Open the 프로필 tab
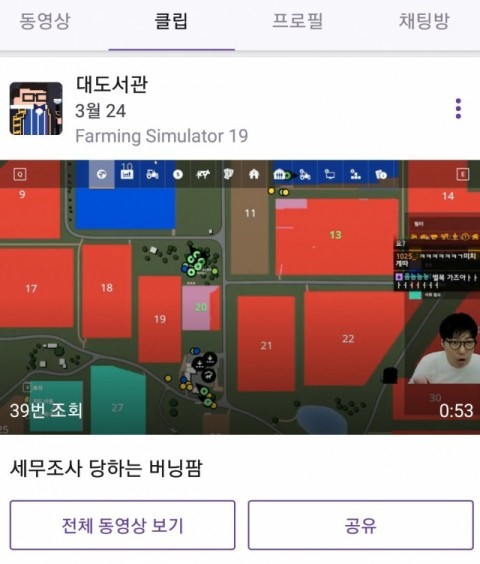The image size is (480, 564). (297, 21)
